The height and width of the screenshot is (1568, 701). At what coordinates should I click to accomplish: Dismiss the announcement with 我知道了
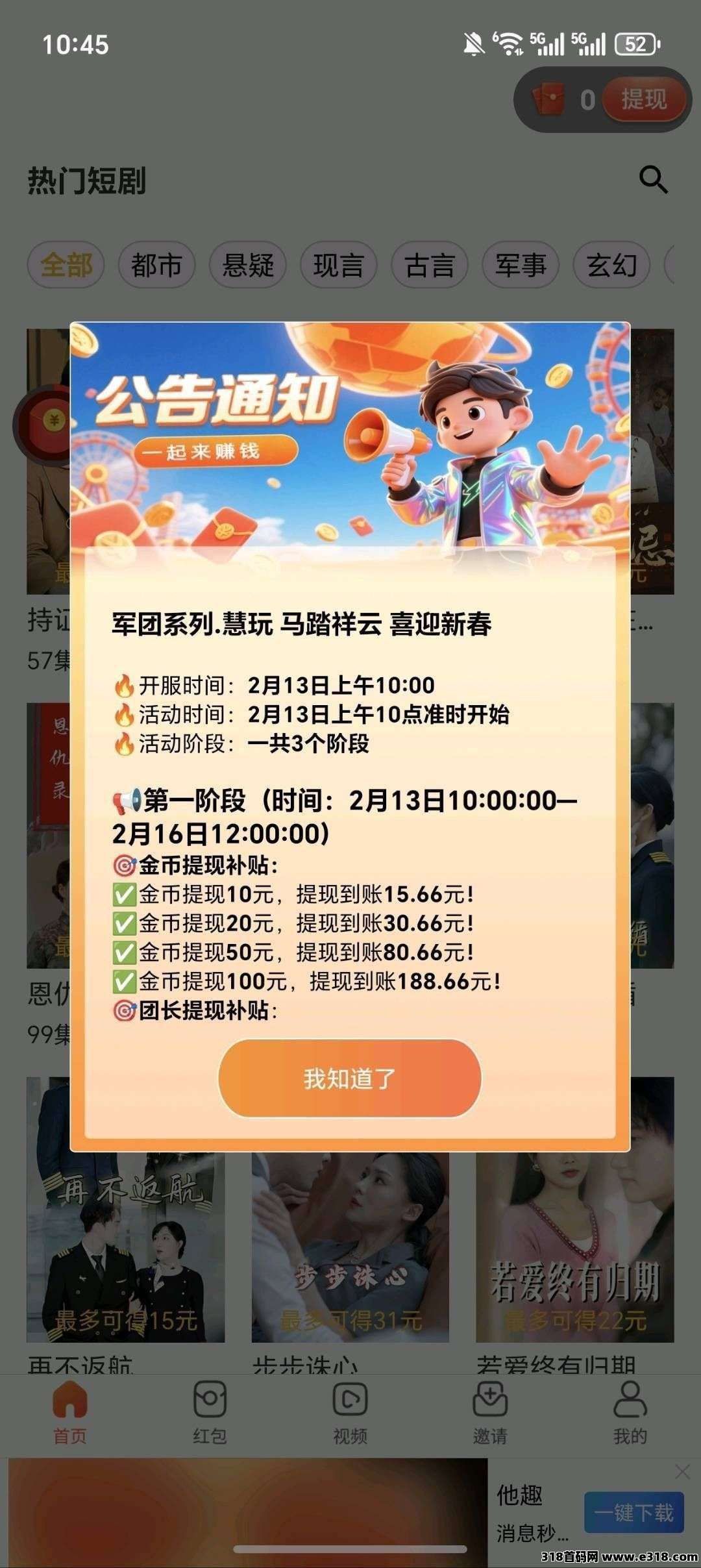[350, 1078]
